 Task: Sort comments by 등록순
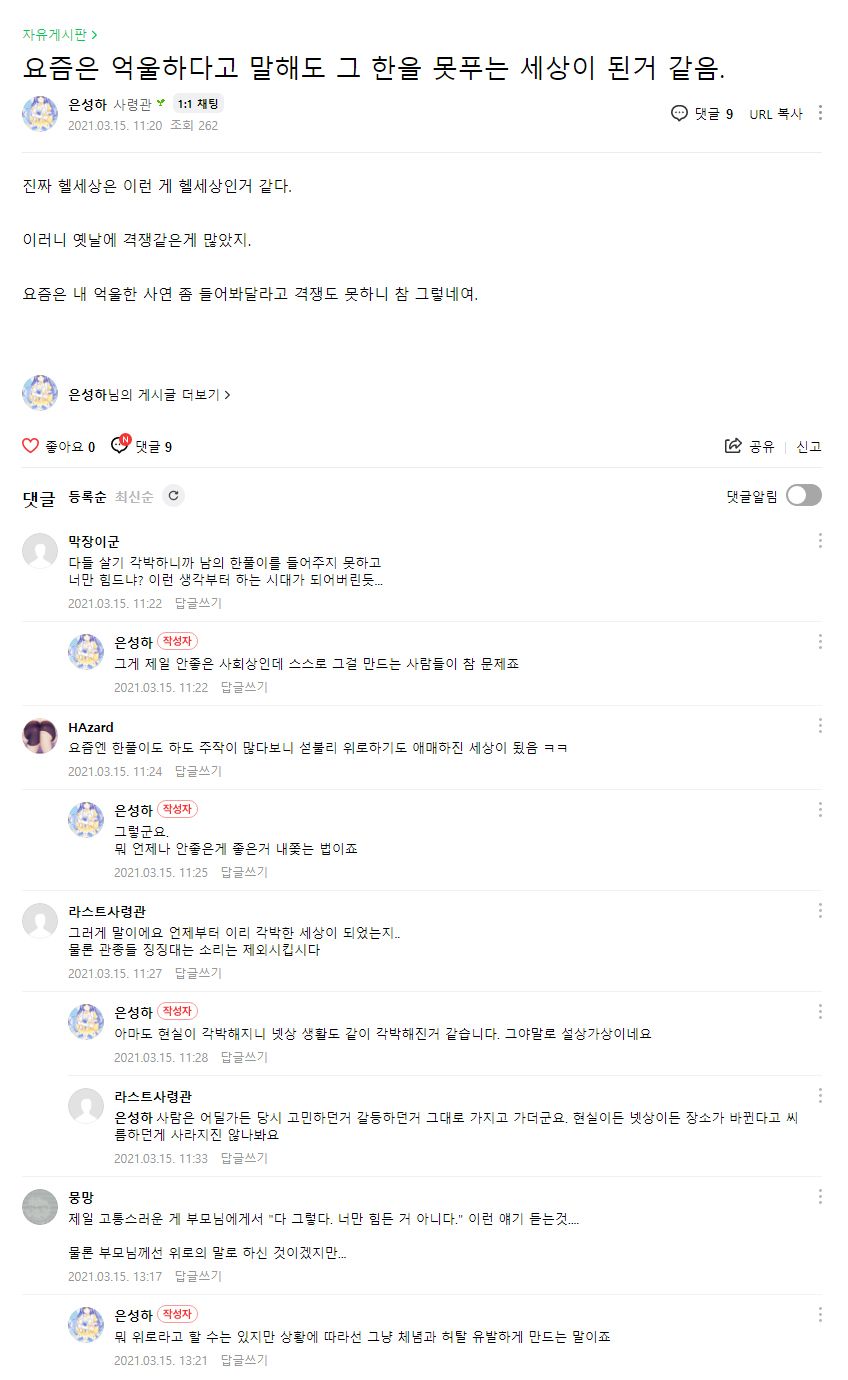coord(87,496)
